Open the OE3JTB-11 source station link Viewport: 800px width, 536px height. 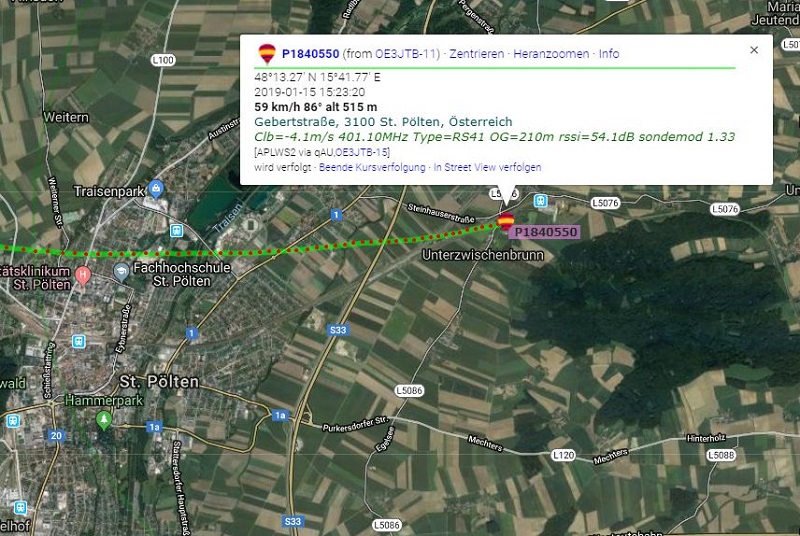click(x=406, y=53)
